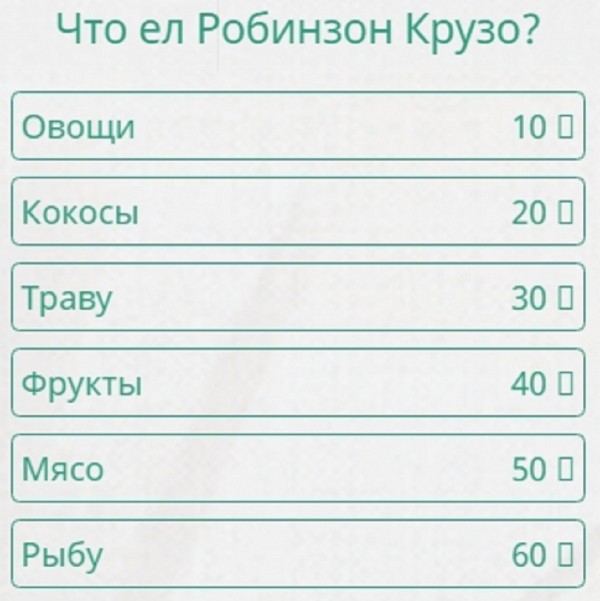This screenshot has height=601, width=600.
Task: Answer with Мясо
Action: point(297,468)
